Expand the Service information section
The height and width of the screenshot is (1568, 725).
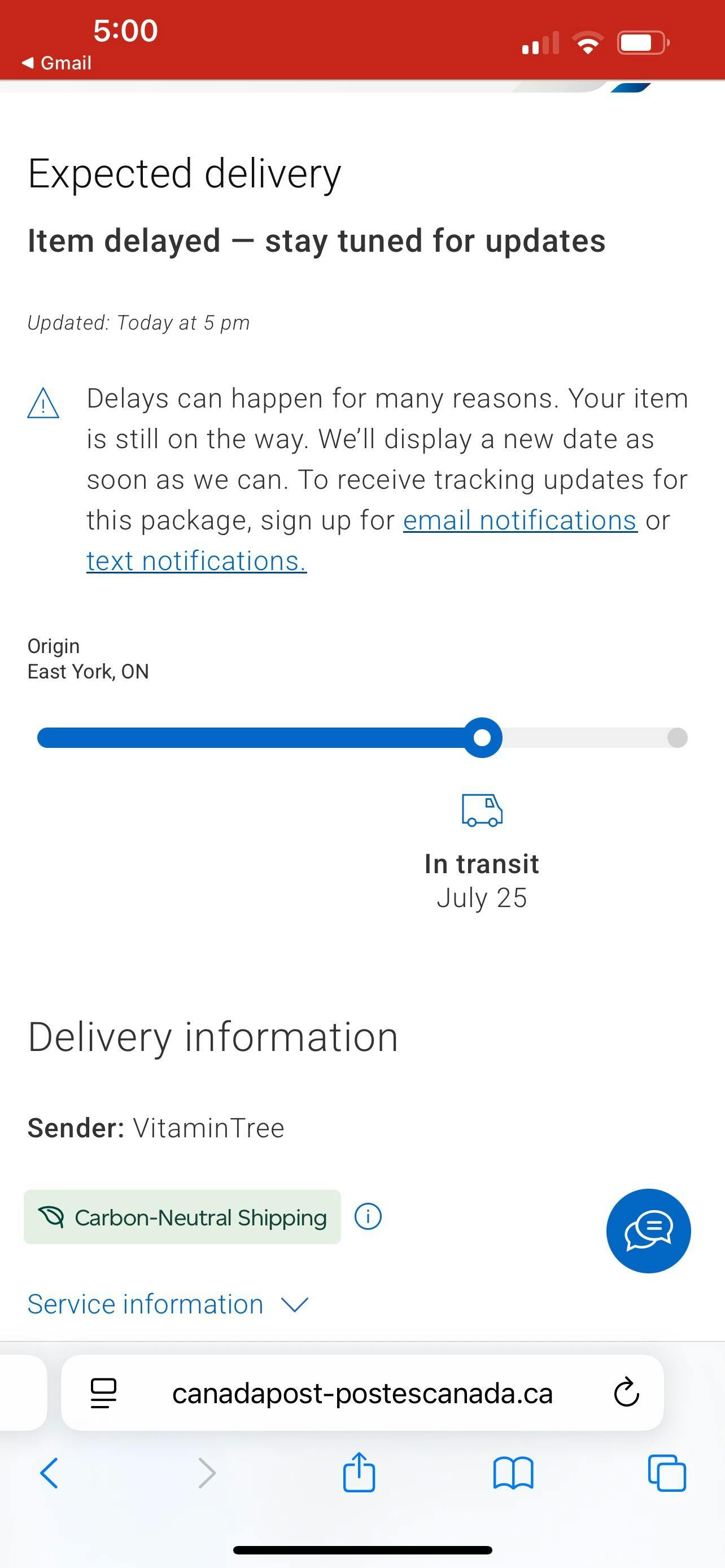(x=168, y=1304)
